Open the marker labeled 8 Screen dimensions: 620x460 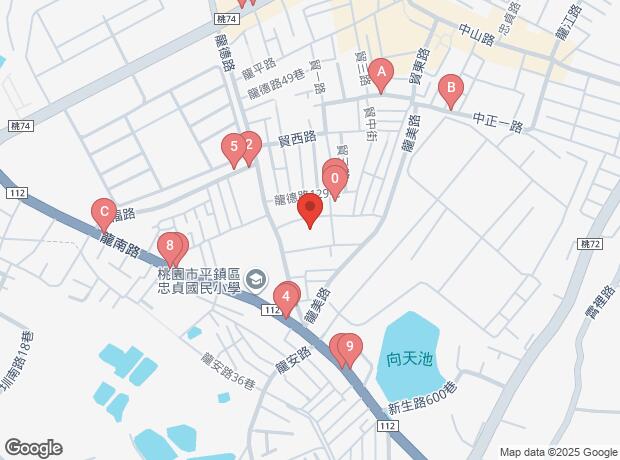click(170, 246)
